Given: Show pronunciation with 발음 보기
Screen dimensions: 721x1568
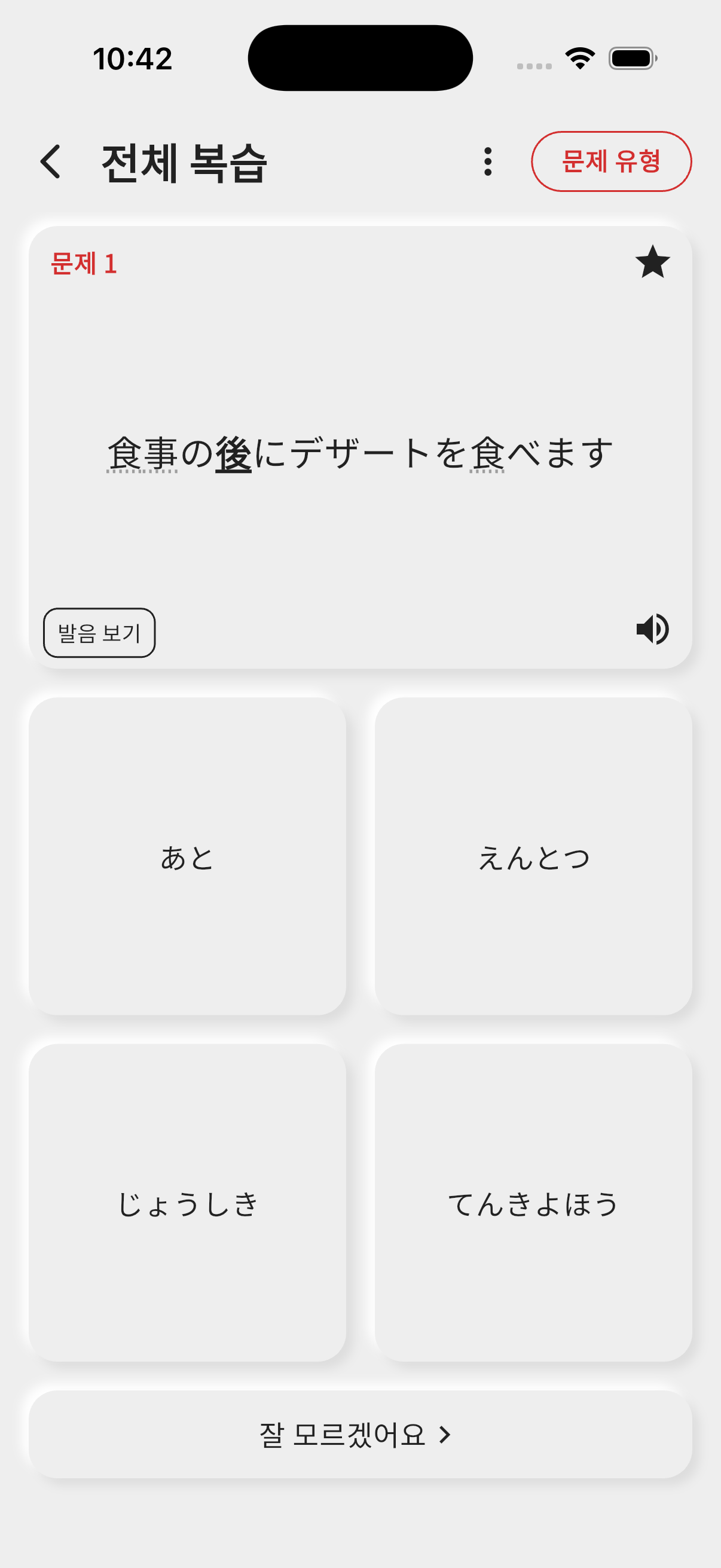Looking at the screenshot, I should pos(99,633).
